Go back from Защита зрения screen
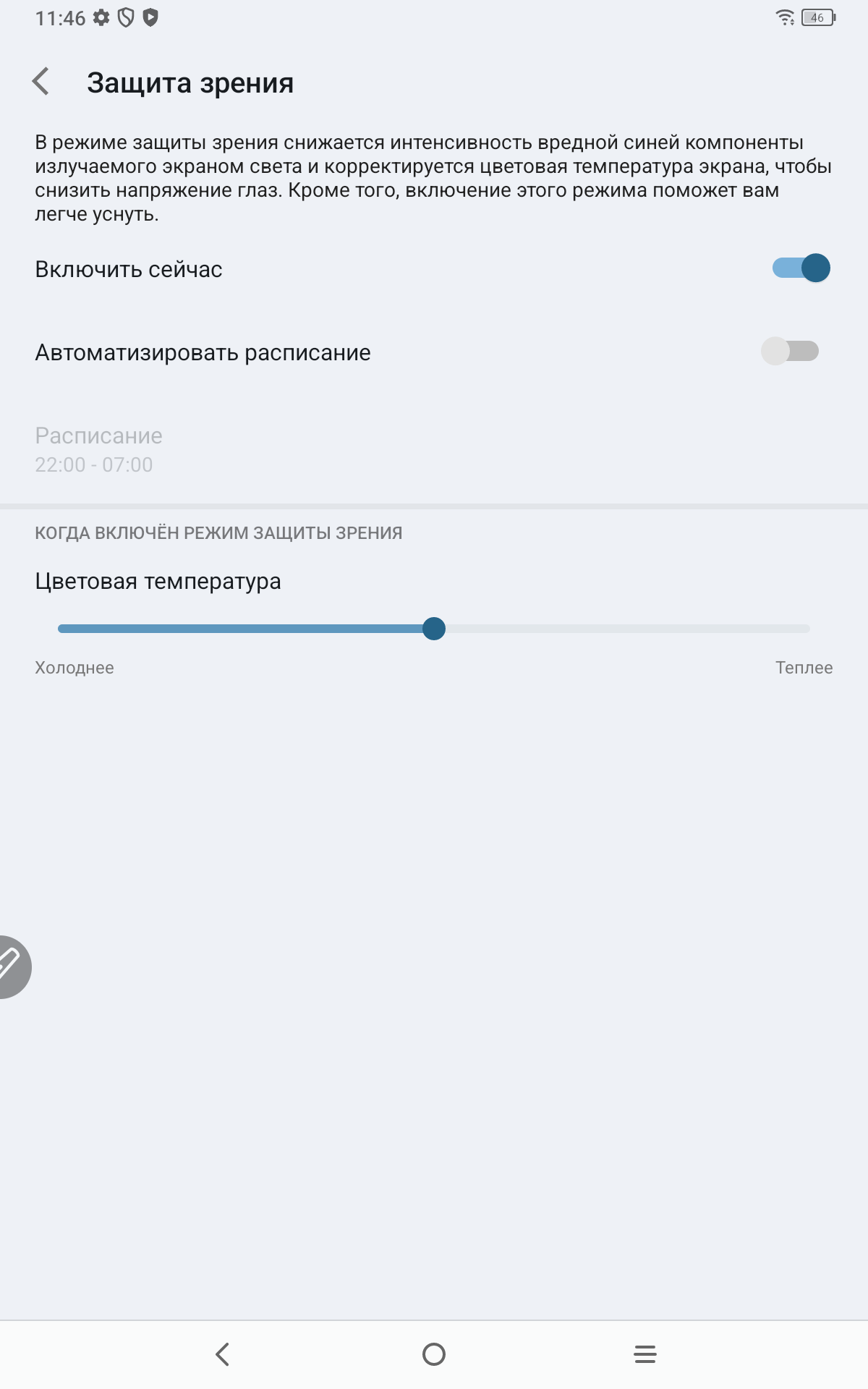Image resolution: width=868 pixels, height=1389 pixels. pyautogui.click(x=41, y=82)
